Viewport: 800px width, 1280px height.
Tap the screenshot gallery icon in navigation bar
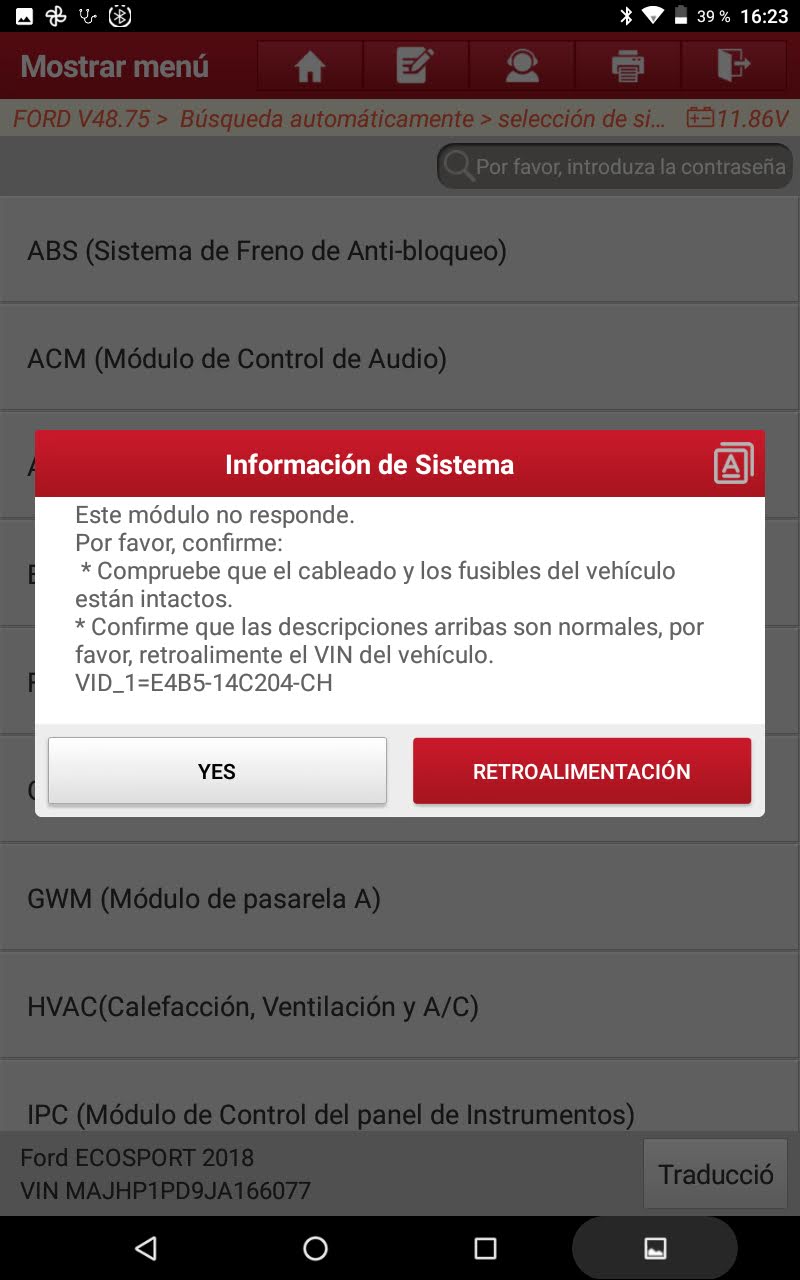tap(655, 1248)
